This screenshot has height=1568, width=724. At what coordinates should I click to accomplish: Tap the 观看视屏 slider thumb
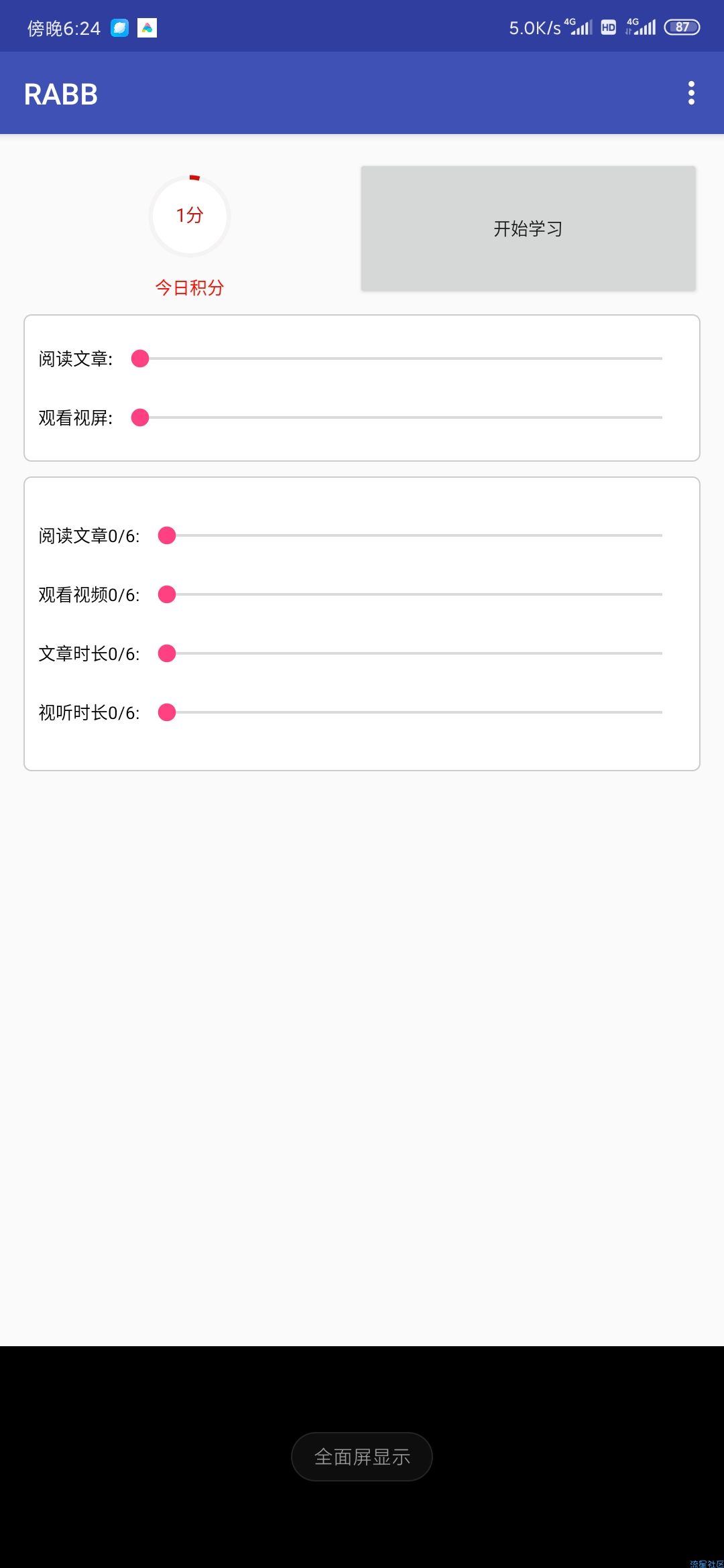[140, 417]
